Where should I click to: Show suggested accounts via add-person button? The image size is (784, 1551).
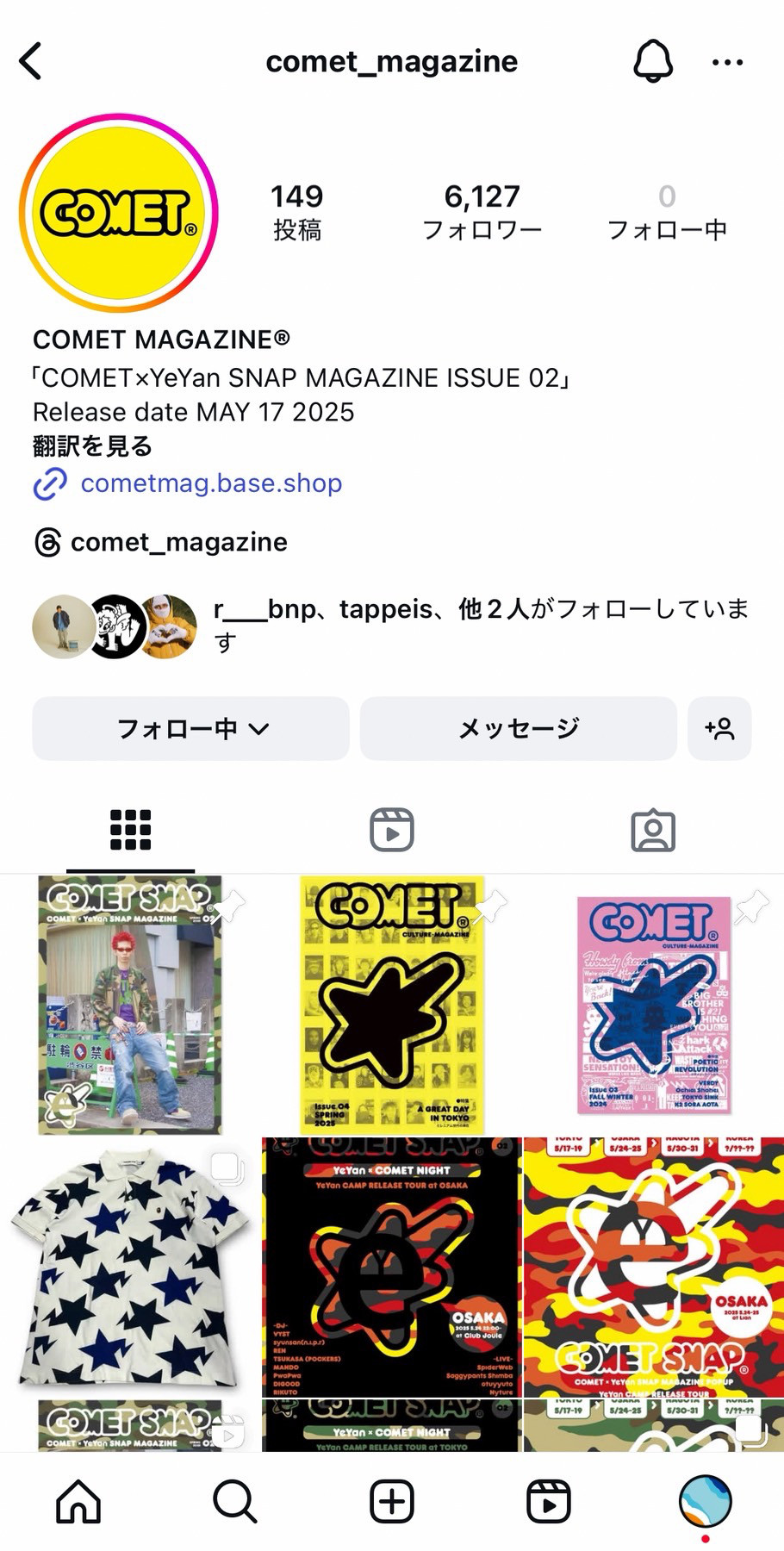(719, 729)
